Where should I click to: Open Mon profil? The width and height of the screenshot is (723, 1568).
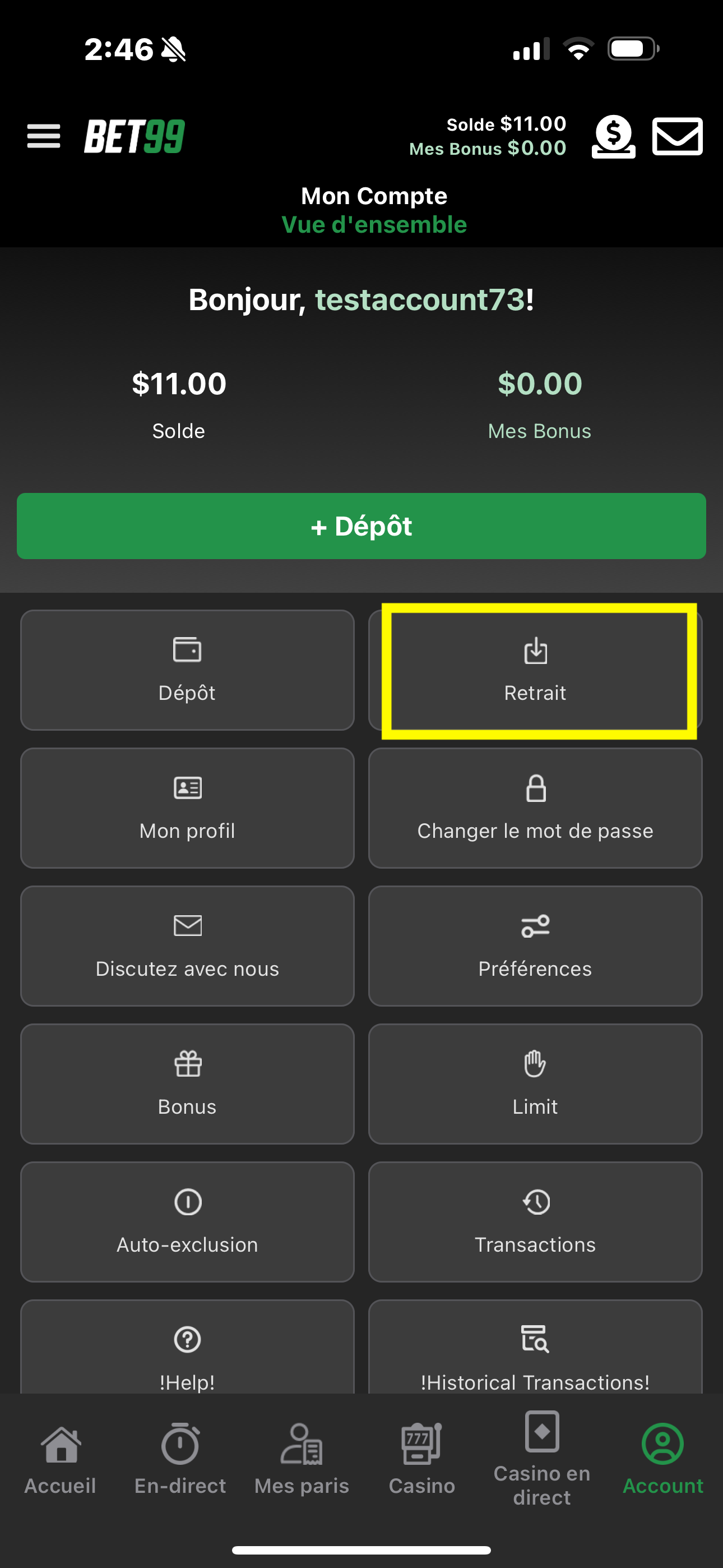pyautogui.click(x=187, y=808)
